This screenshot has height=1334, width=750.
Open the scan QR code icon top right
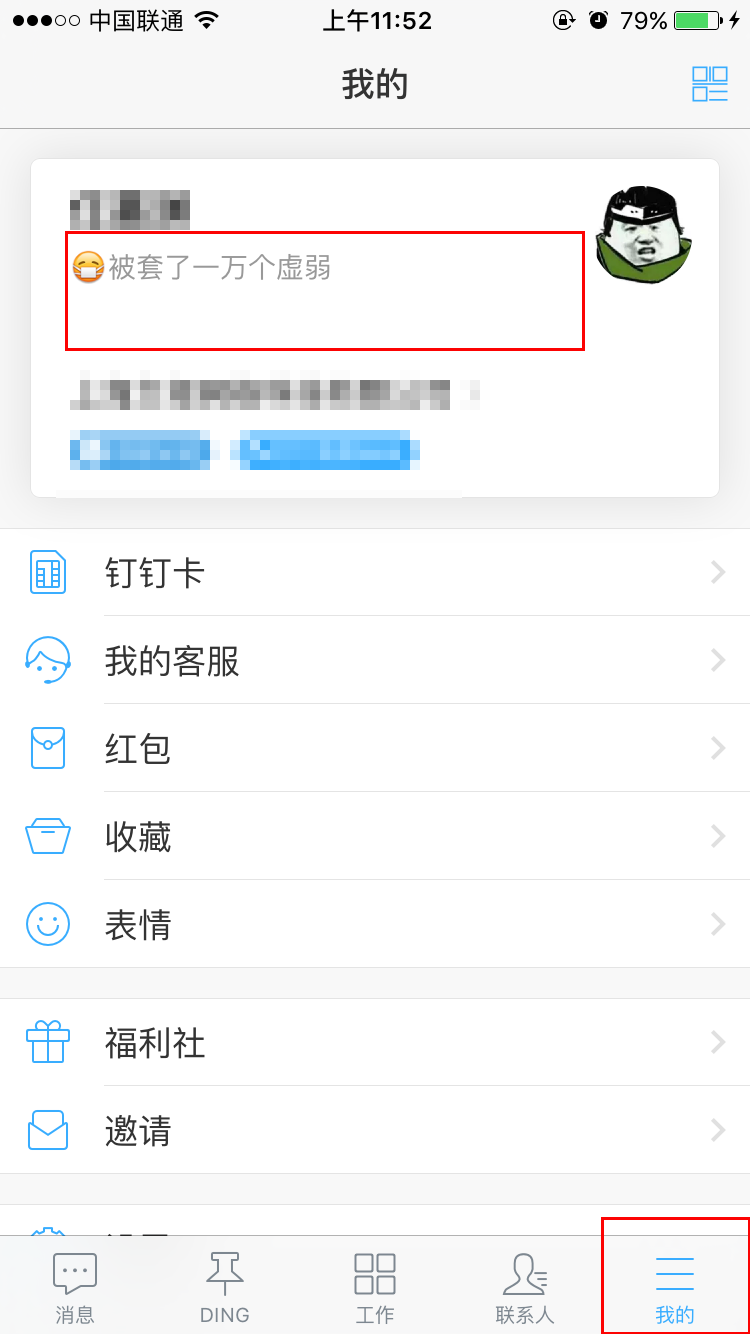pyautogui.click(x=711, y=85)
